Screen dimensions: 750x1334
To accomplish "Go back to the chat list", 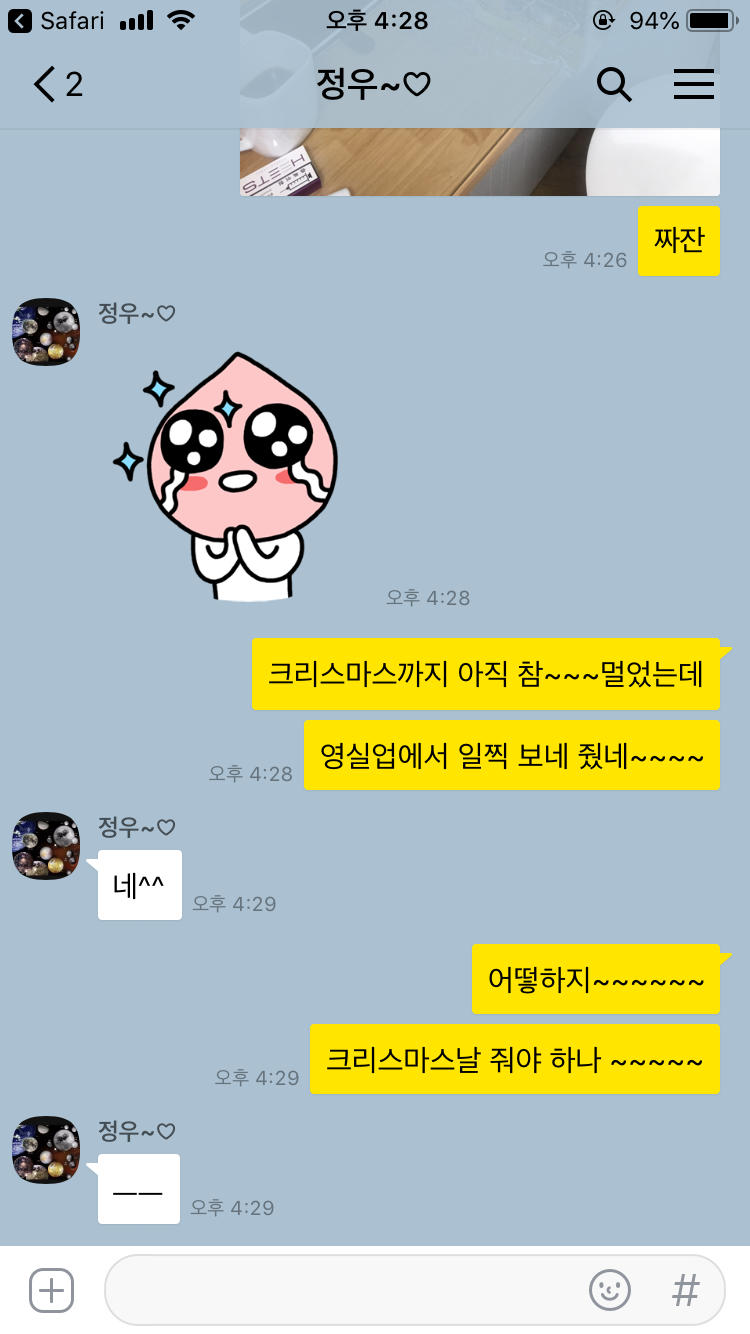I will pos(55,86).
